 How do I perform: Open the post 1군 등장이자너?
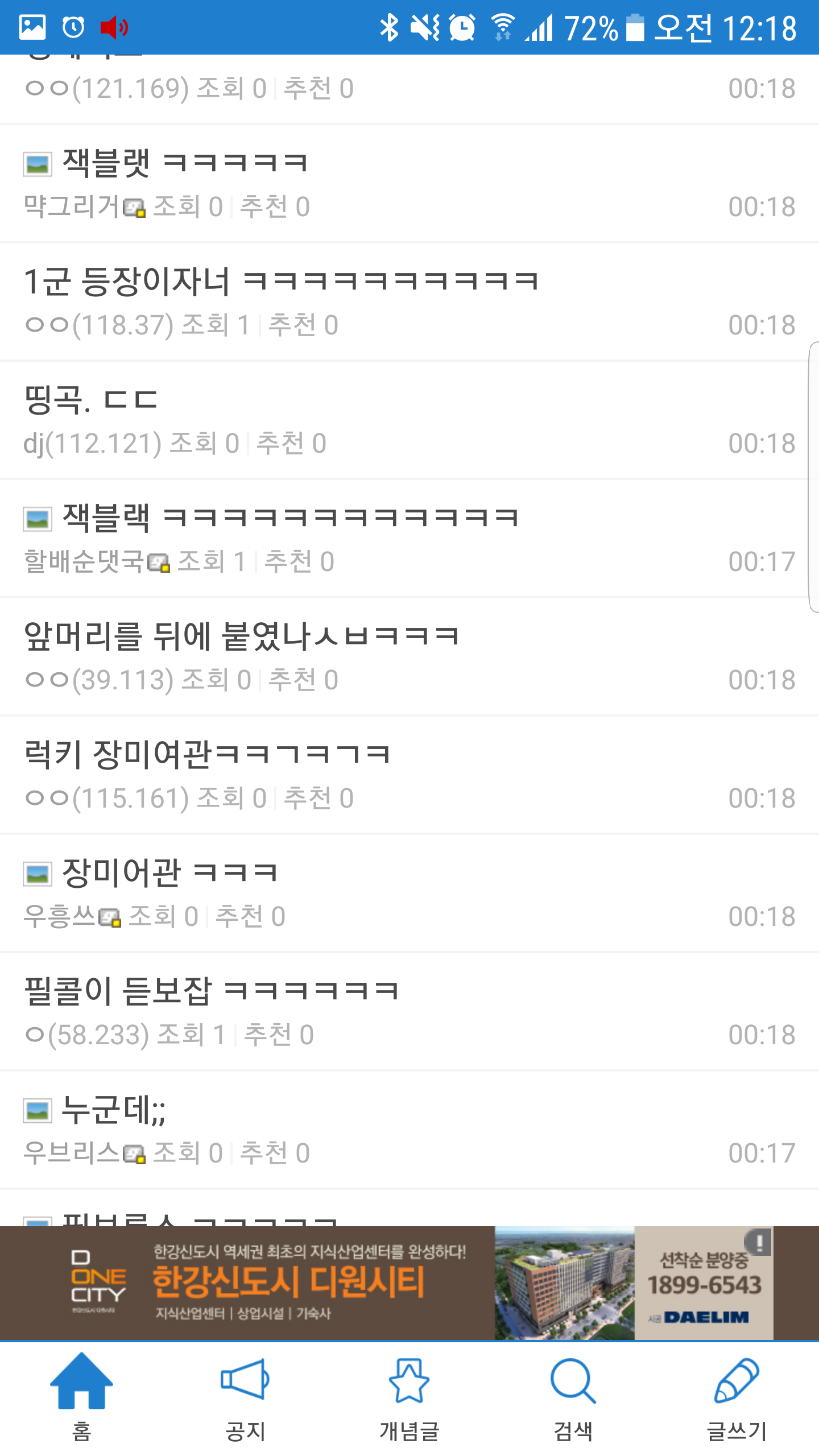coord(281,282)
